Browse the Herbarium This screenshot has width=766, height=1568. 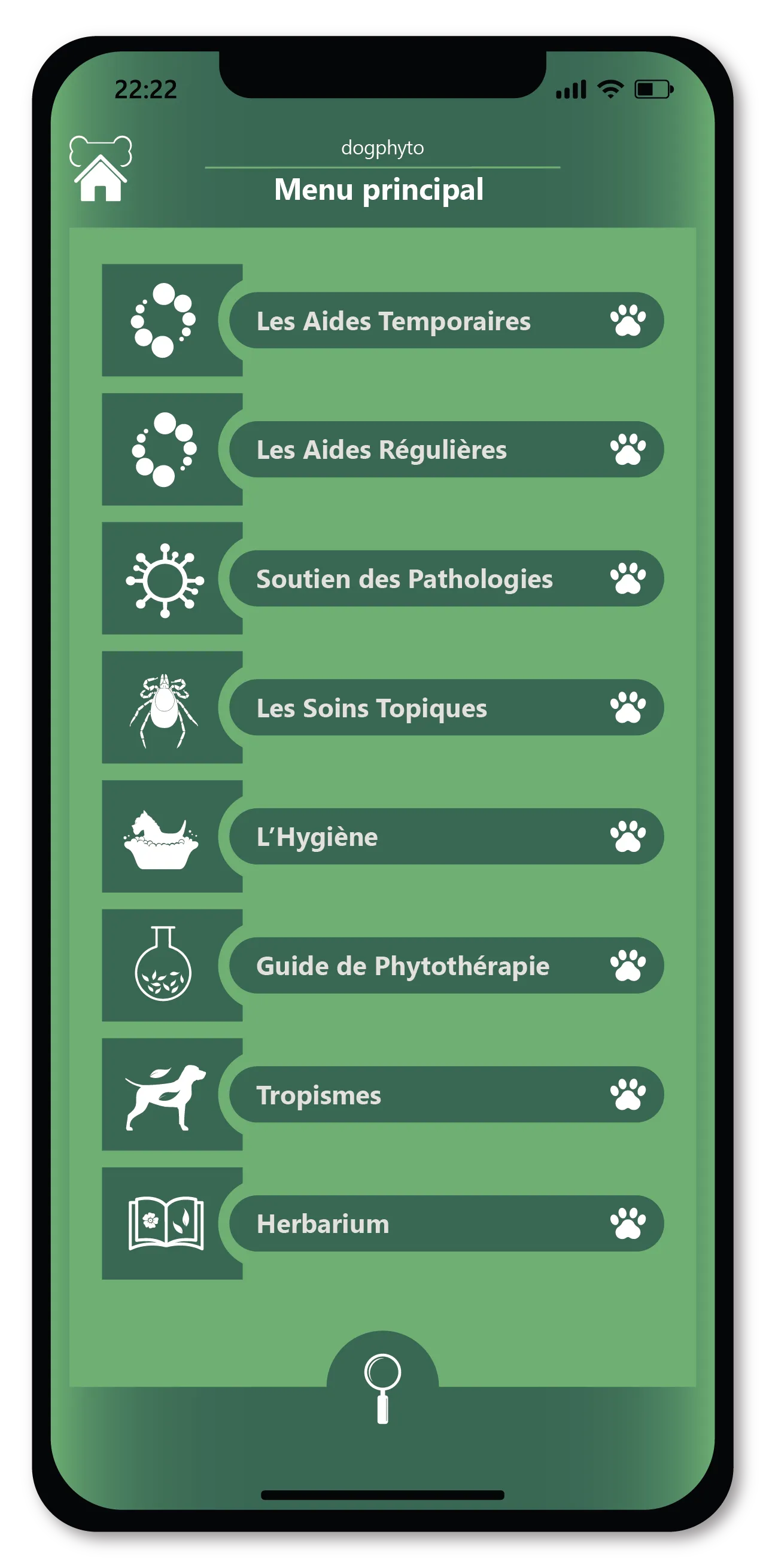click(446, 1224)
